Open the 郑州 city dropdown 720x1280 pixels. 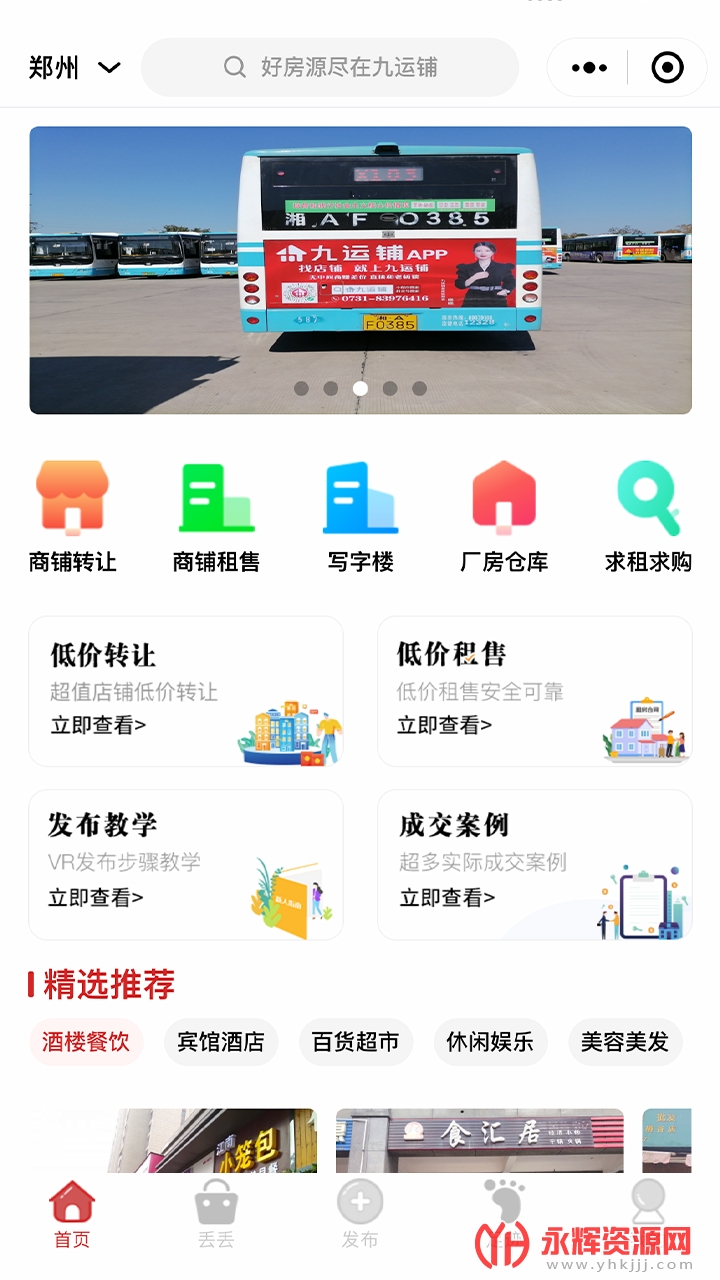point(75,68)
